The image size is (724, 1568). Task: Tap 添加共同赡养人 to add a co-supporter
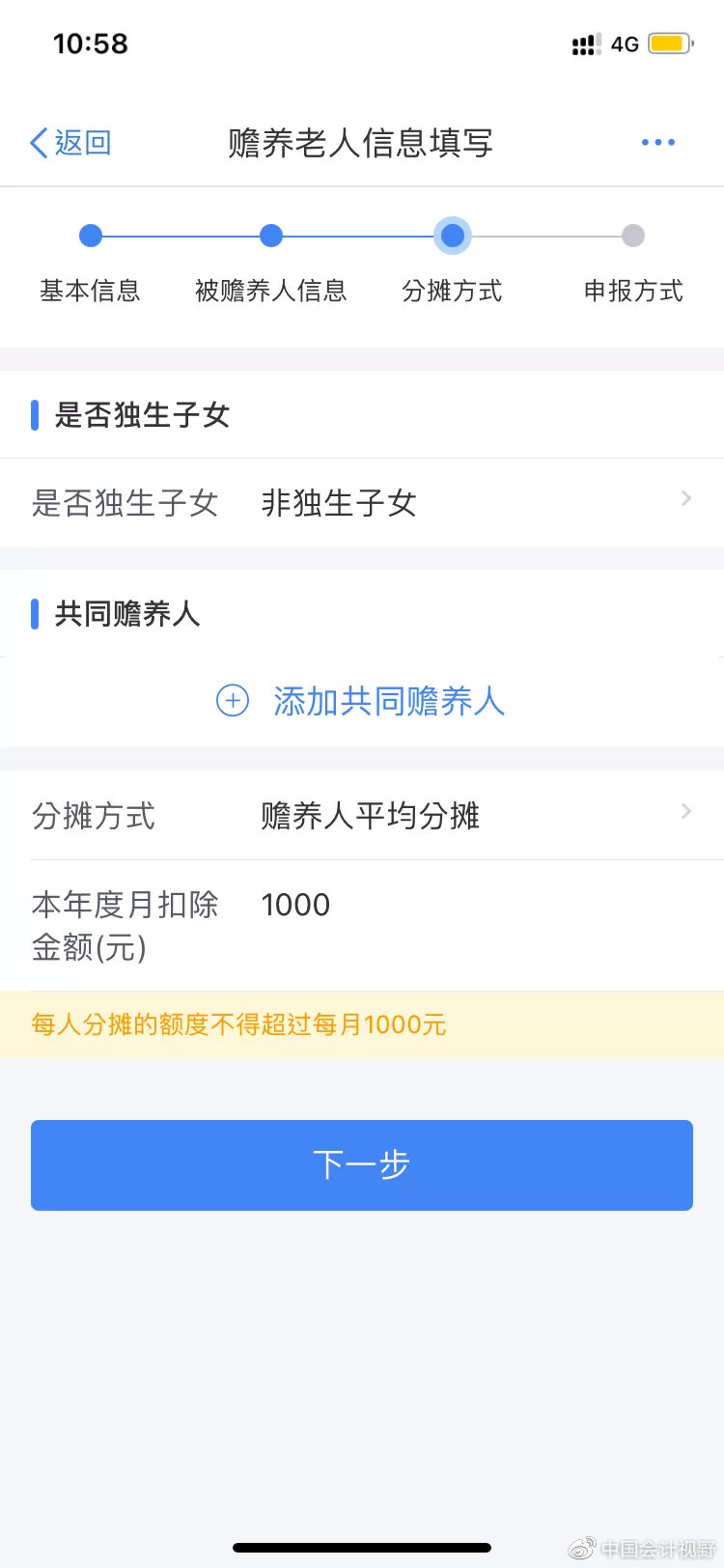point(361,701)
